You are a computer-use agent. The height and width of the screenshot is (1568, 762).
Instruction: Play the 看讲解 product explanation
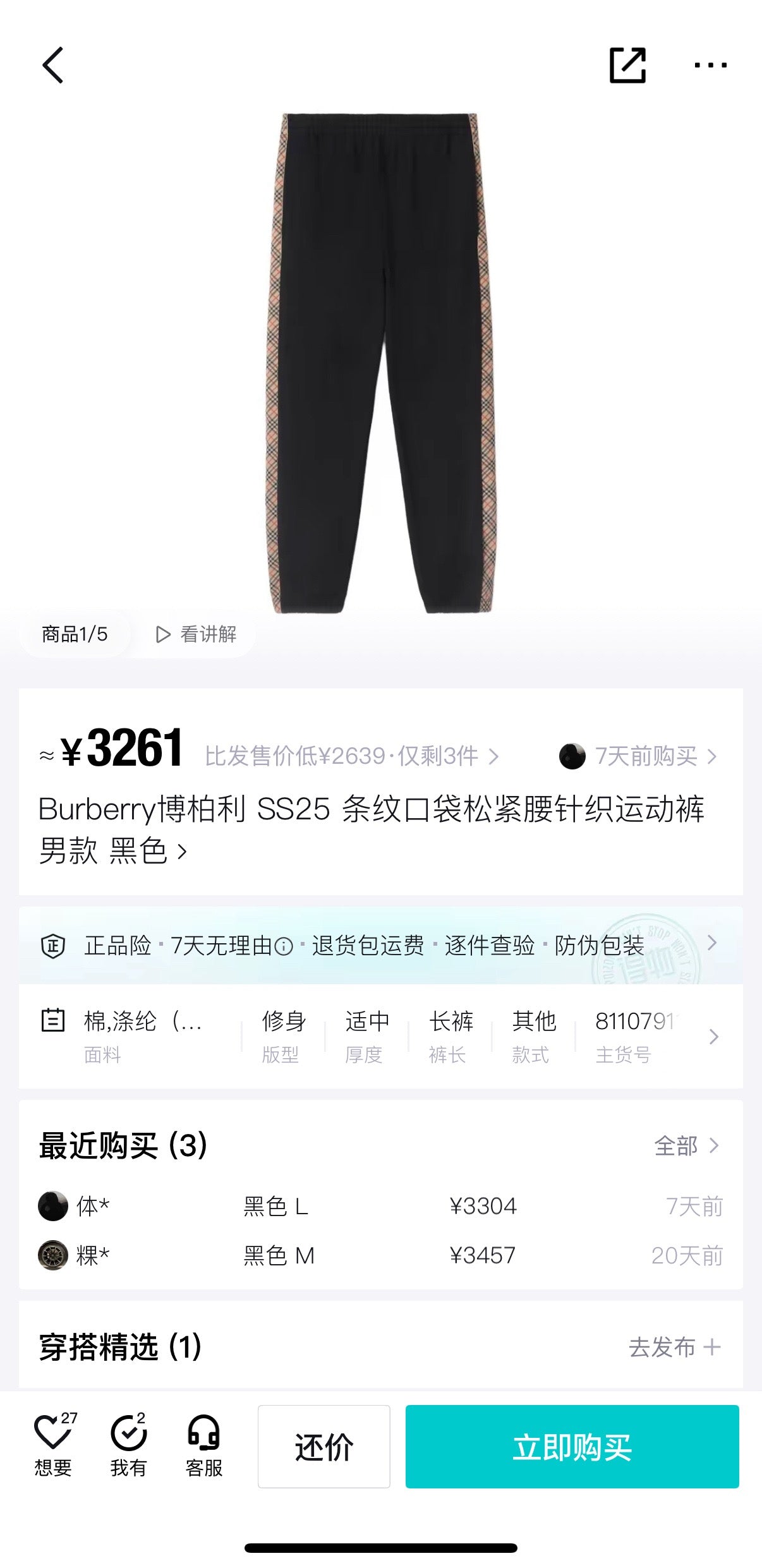[x=196, y=634]
